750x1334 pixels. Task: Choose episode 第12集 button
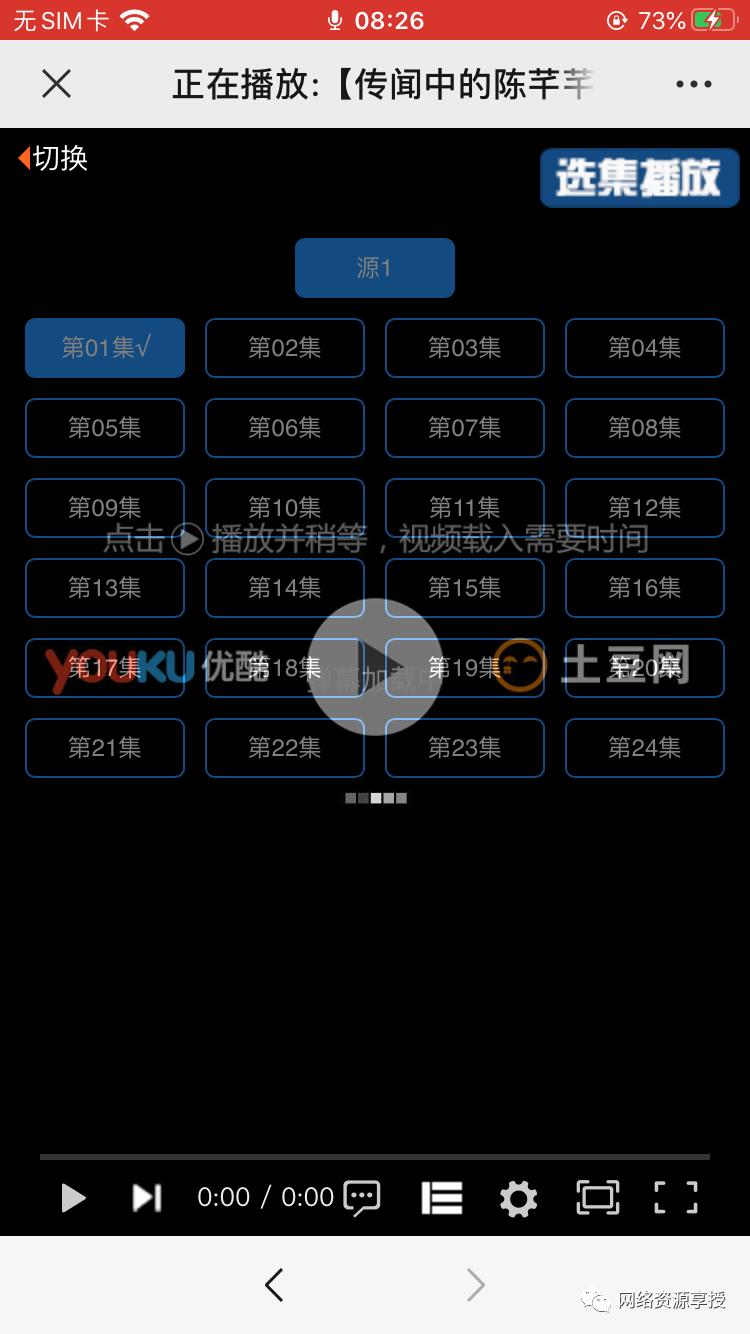(644, 508)
